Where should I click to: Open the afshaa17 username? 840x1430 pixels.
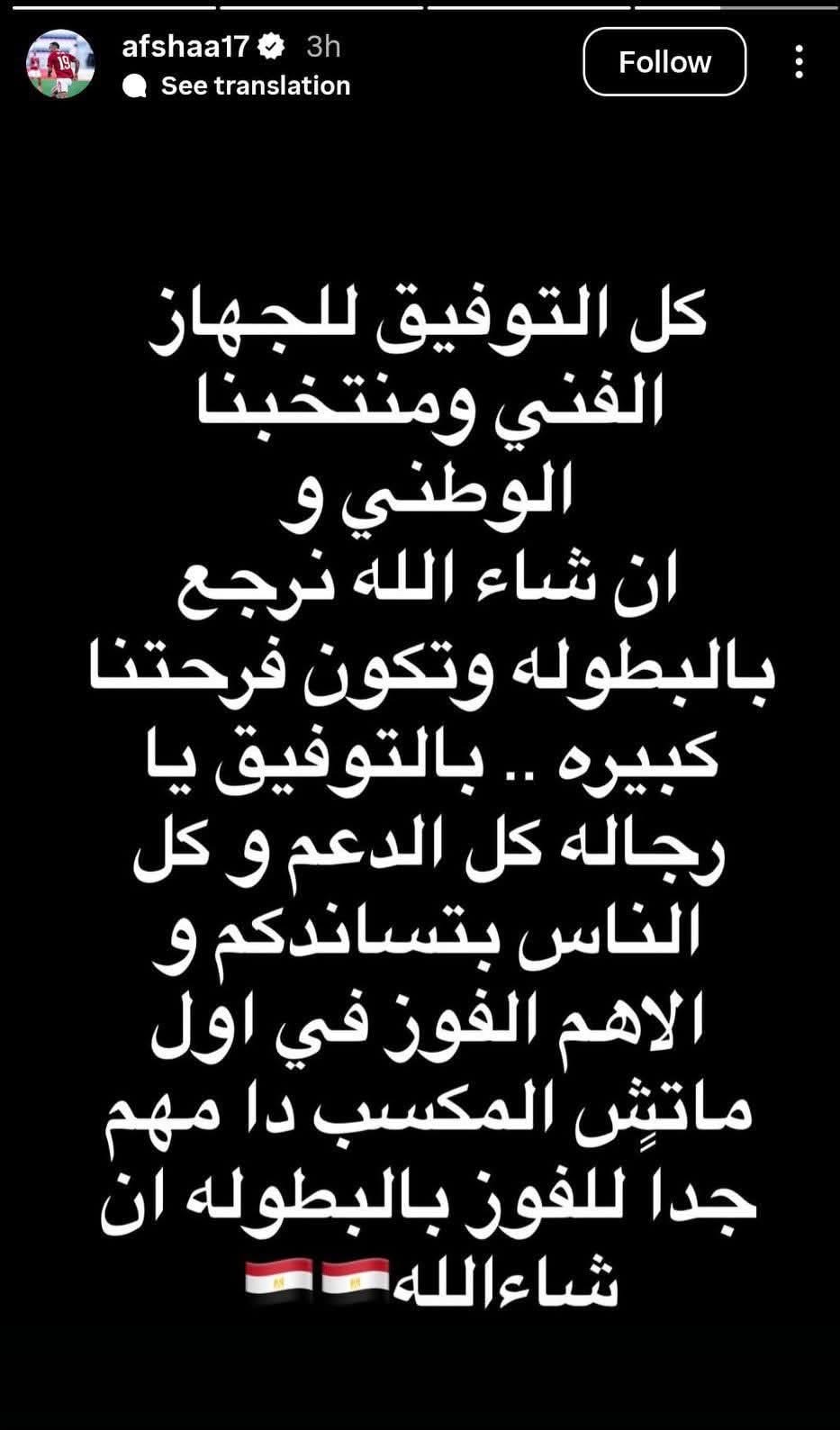(185, 46)
